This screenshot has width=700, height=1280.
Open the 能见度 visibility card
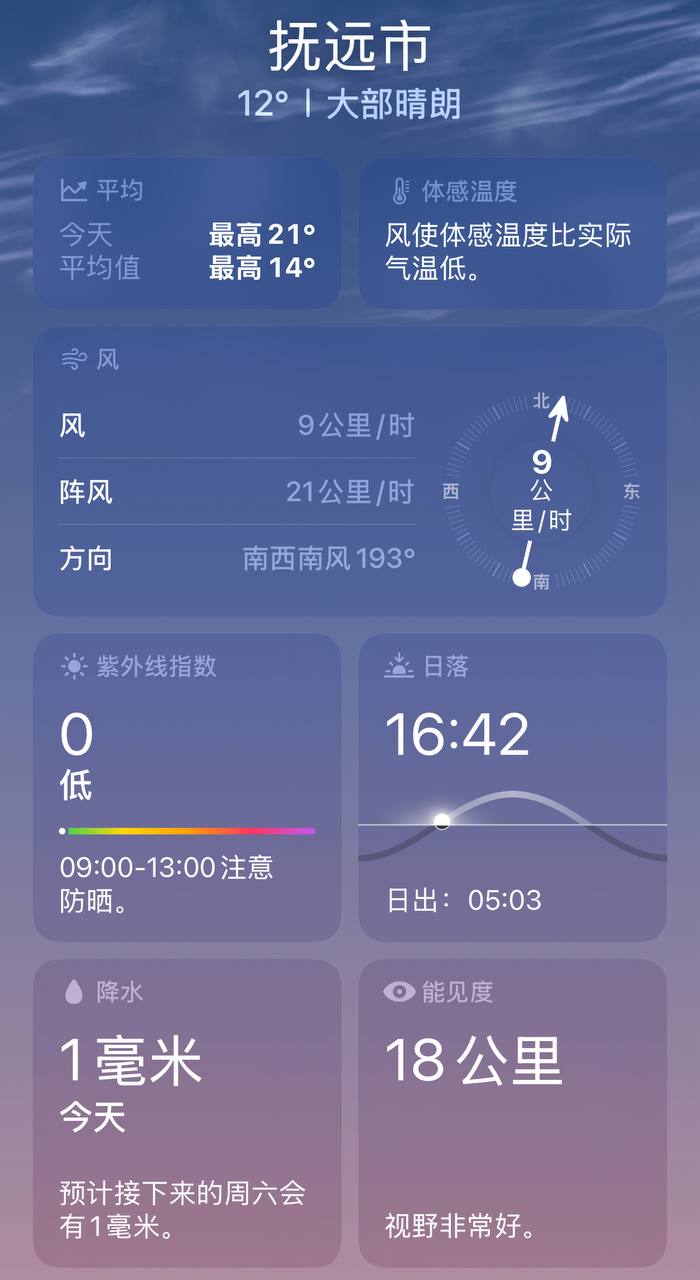512,1113
